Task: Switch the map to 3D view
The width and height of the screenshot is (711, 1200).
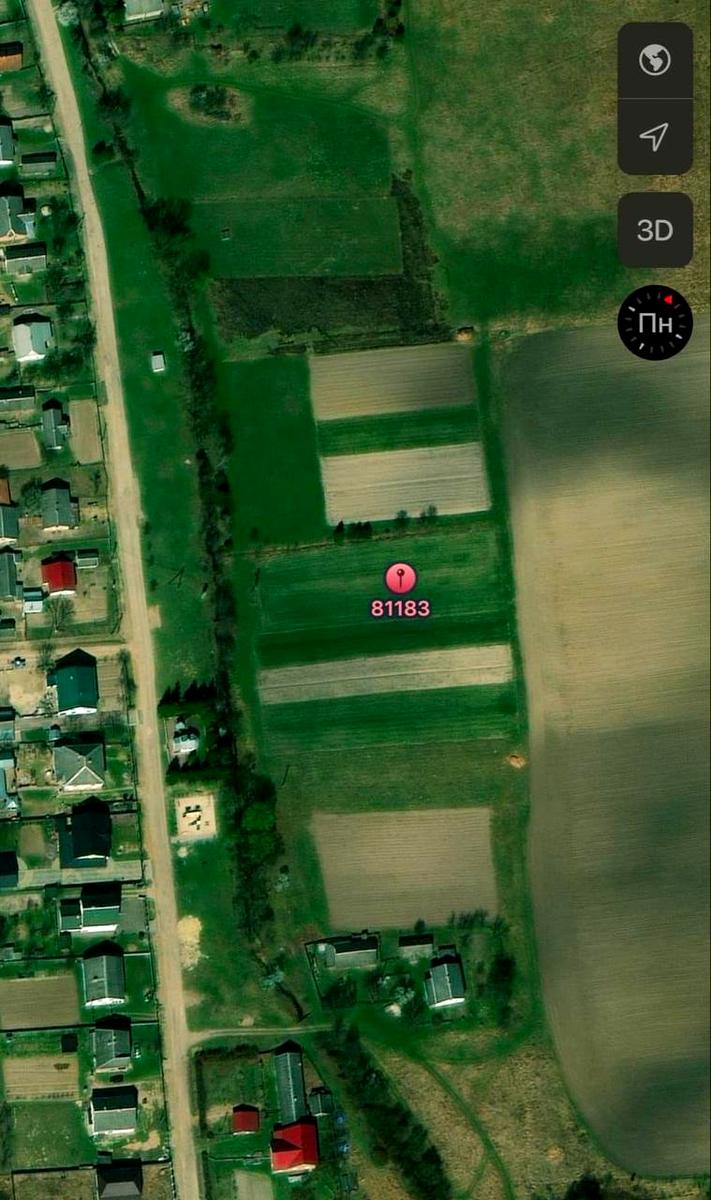Action: click(x=655, y=230)
